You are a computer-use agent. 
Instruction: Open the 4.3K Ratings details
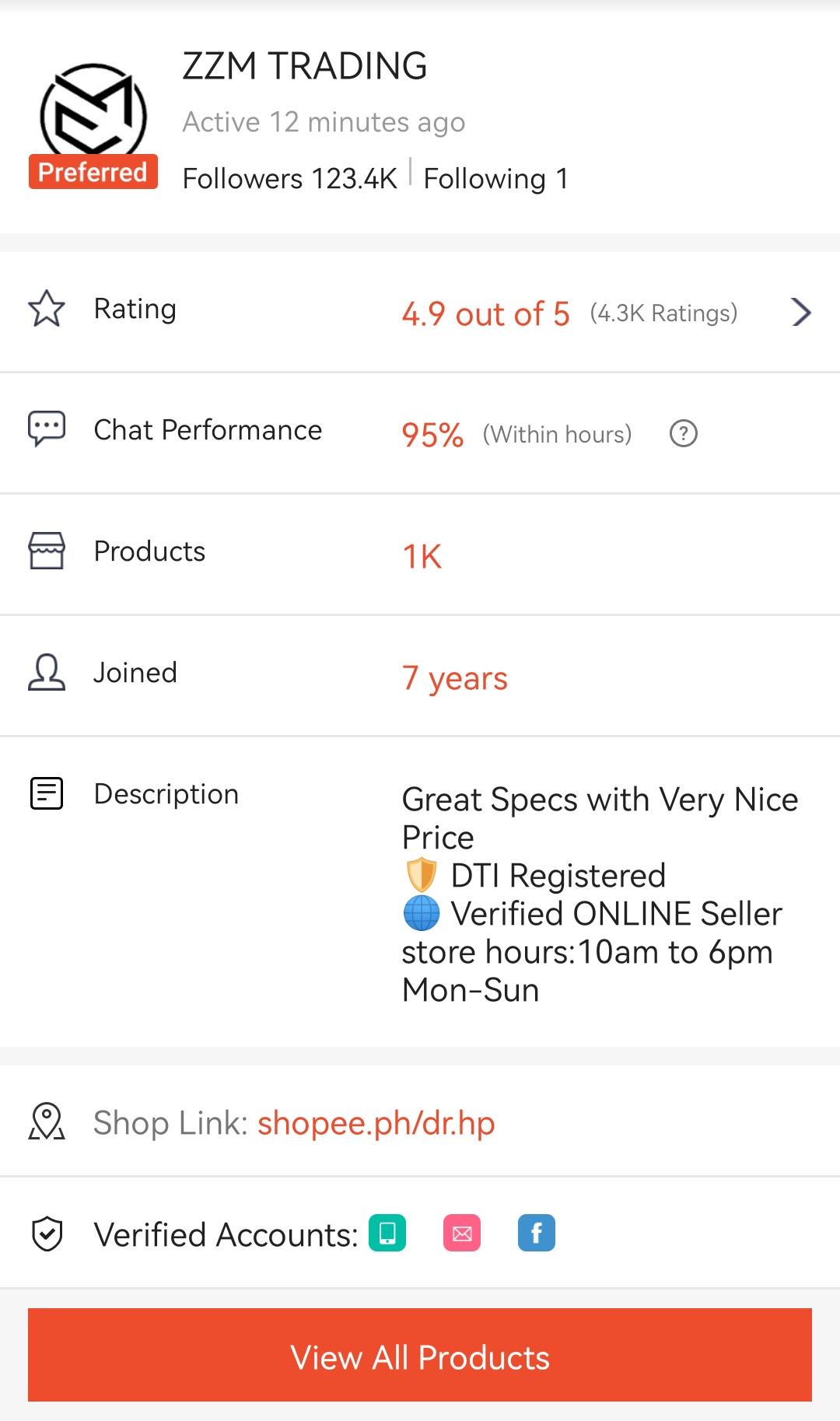coord(664,313)
